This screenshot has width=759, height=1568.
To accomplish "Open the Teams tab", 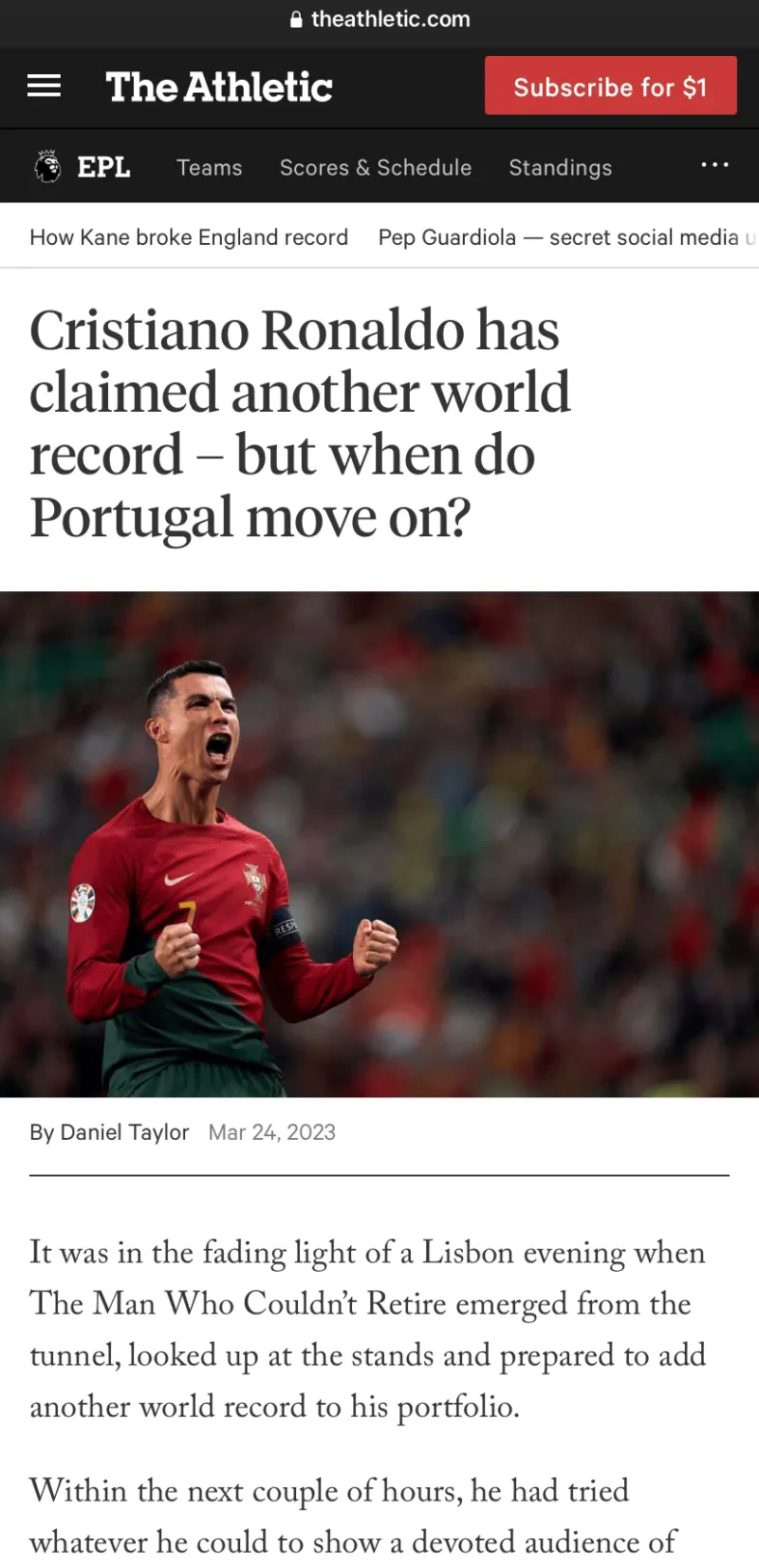I will coord(210,168).
